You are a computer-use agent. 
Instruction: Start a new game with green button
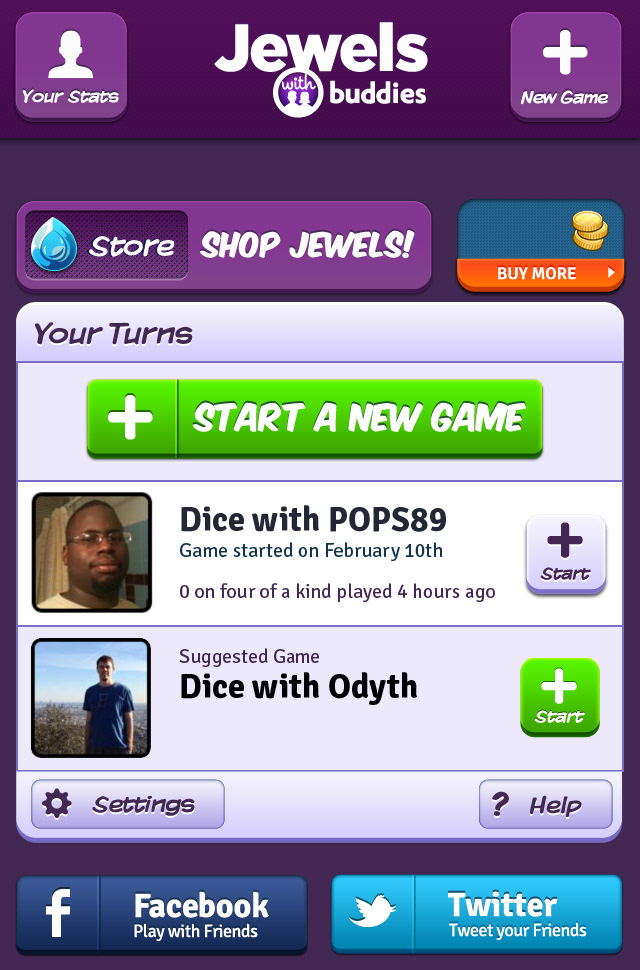pos(314,419)
